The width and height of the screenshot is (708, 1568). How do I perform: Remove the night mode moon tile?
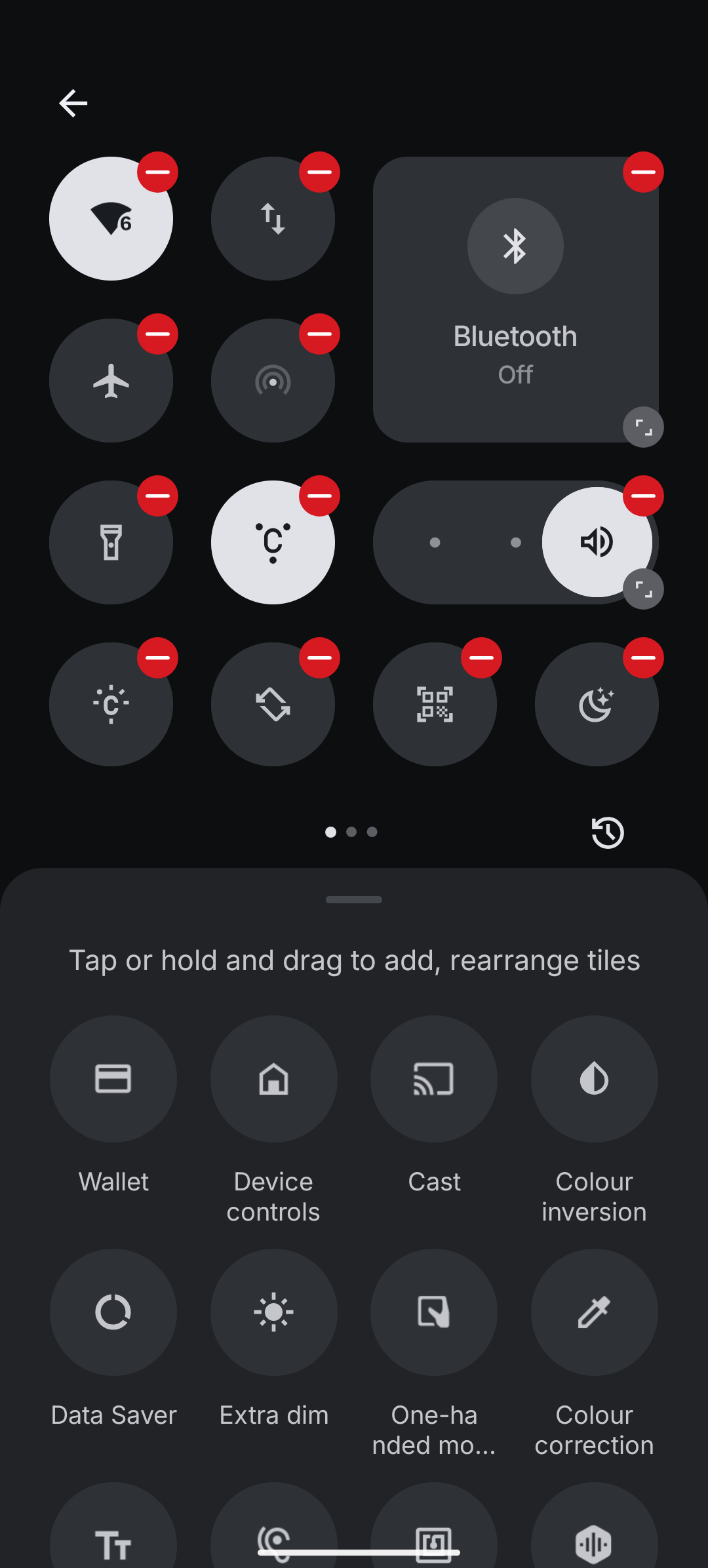point(643,658)
